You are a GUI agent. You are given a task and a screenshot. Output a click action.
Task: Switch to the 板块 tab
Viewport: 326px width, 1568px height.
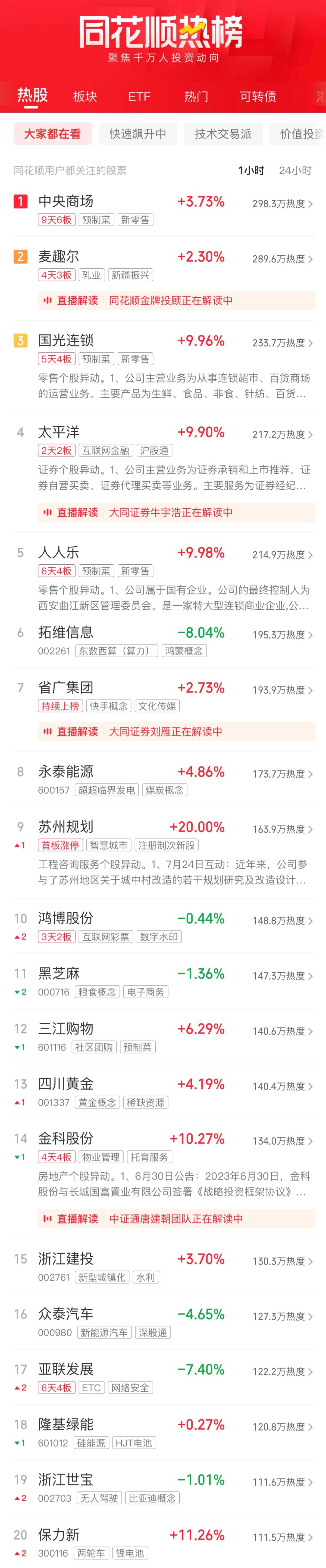85,96
